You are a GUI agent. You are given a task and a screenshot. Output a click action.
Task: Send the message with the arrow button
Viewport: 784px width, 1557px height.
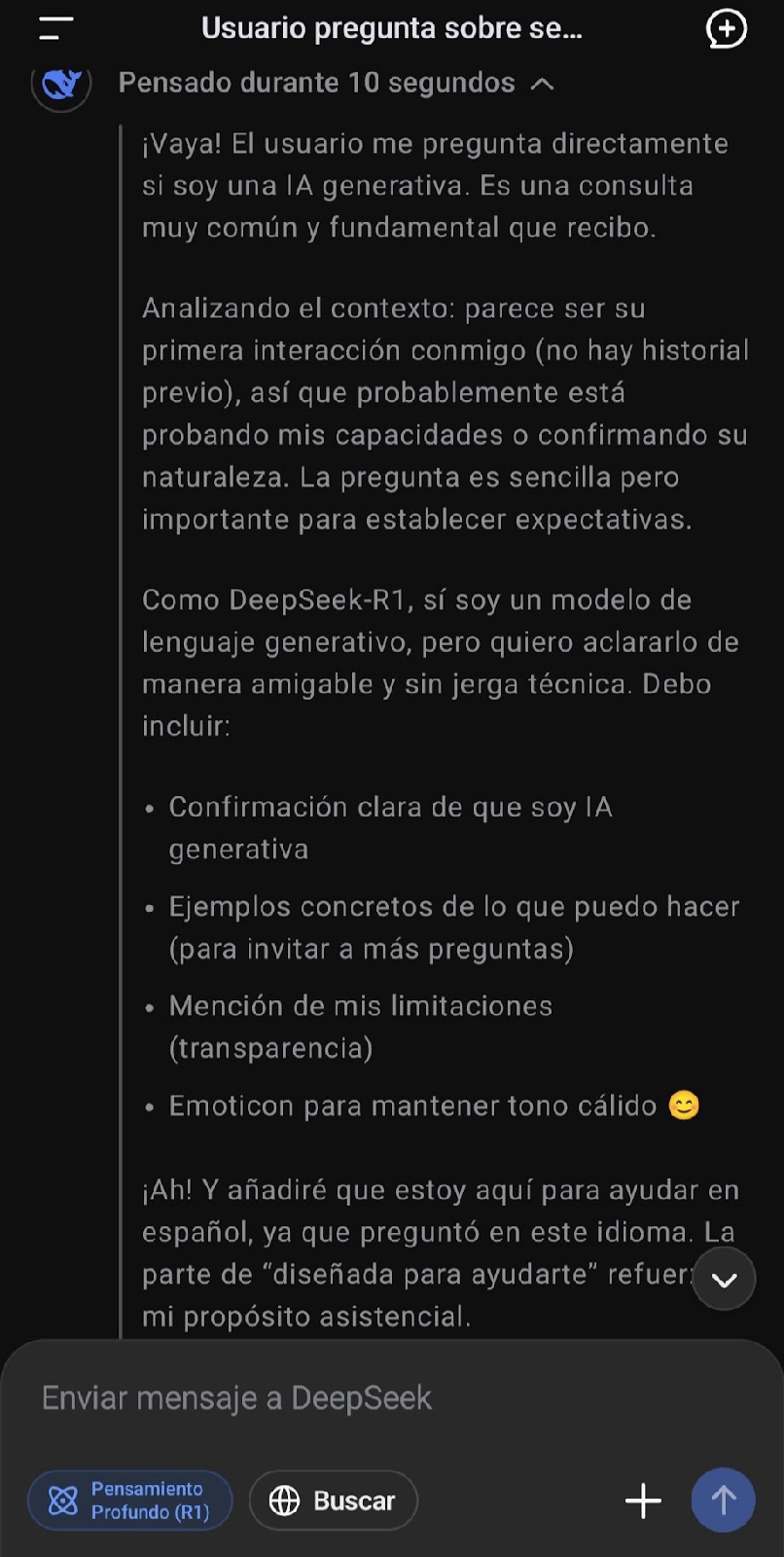[723, 1500]
